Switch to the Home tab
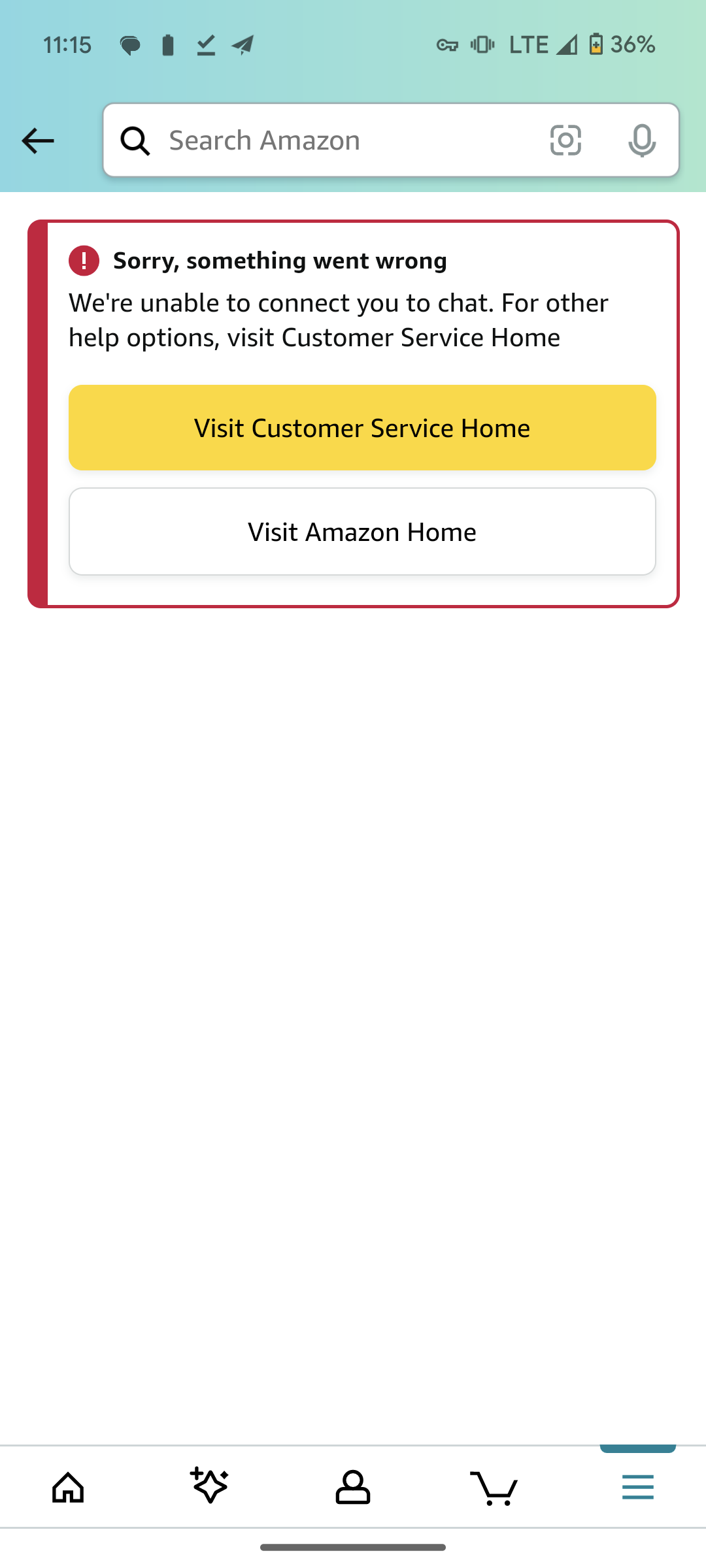Viewport: 706px width, 1568px height. coord(68,1487)
